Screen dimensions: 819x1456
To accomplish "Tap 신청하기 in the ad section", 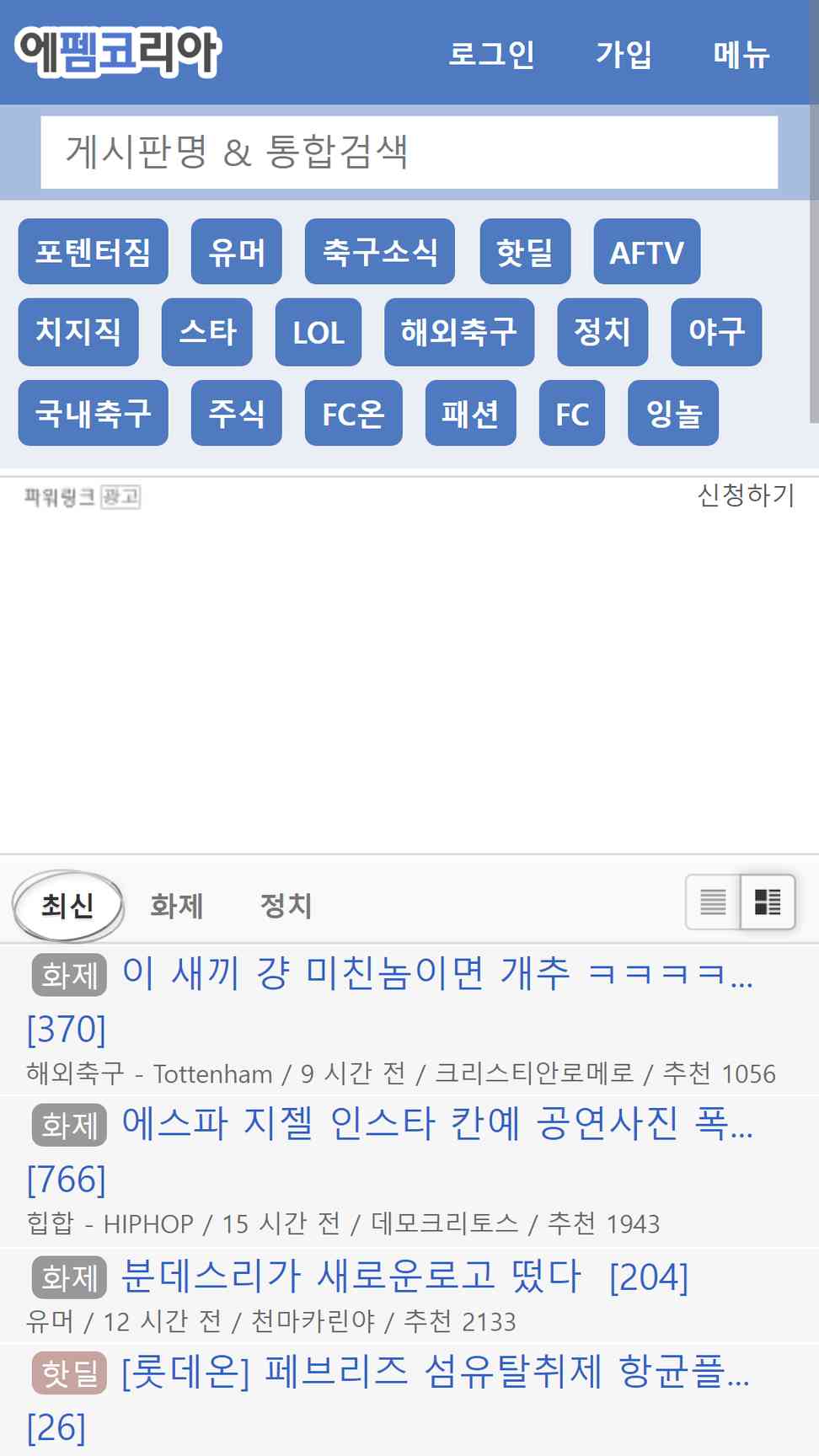I will click(x=746, y=495).
